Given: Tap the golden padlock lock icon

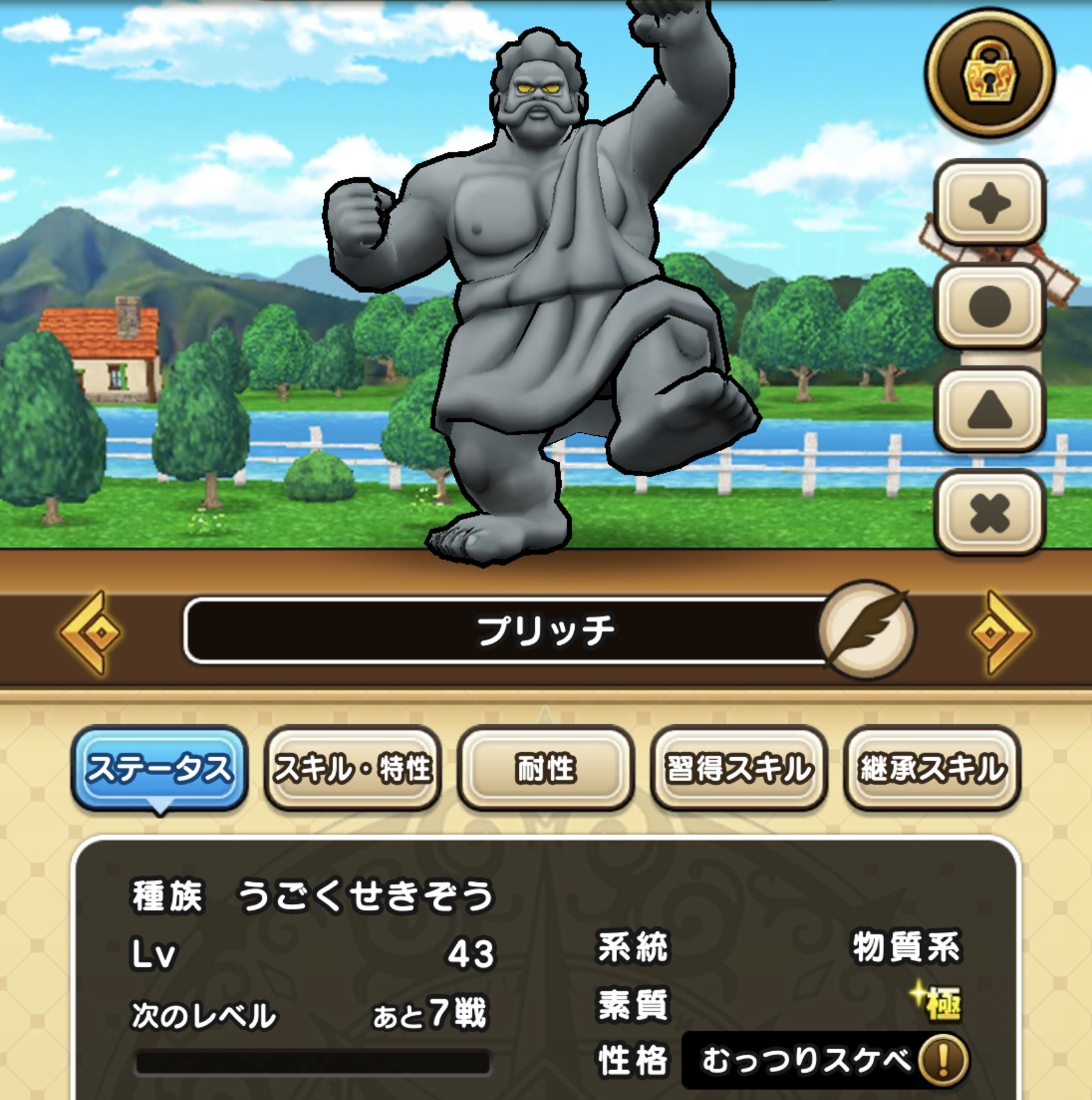Looking at the screenshot, I should (990, 76).
